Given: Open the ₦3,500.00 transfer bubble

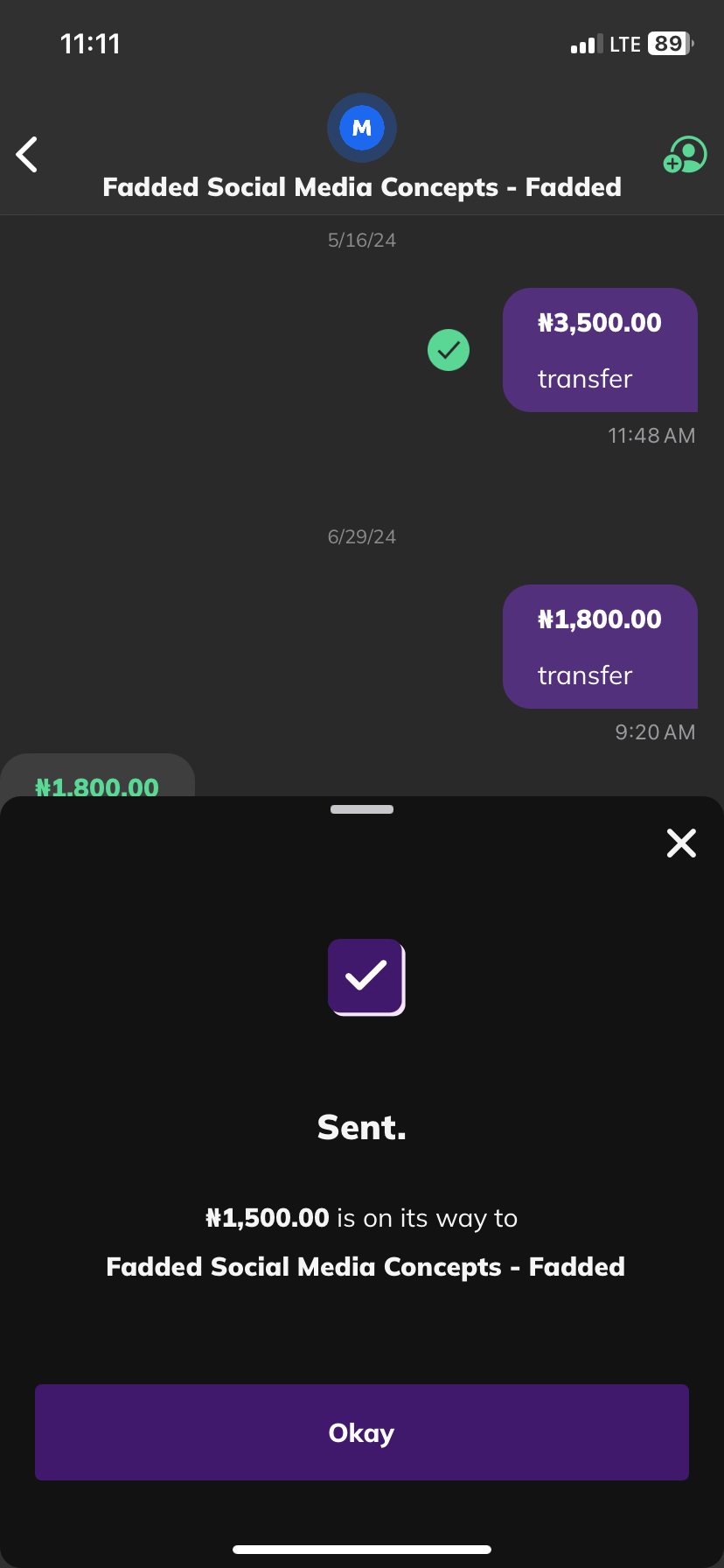Looking at the screenshot, I should (600, 350).
